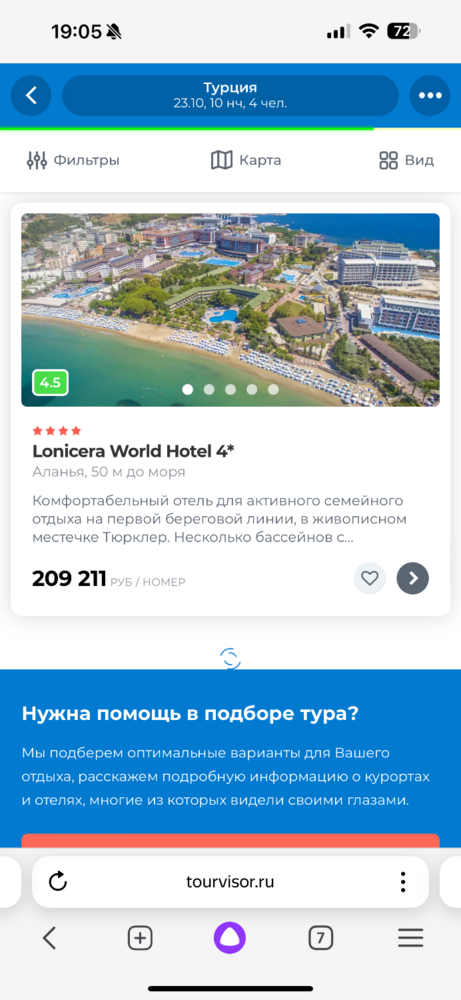Go back with the white arrow in the blue header
This screenshot has width=461, height=1000.
tap(31, 96)
